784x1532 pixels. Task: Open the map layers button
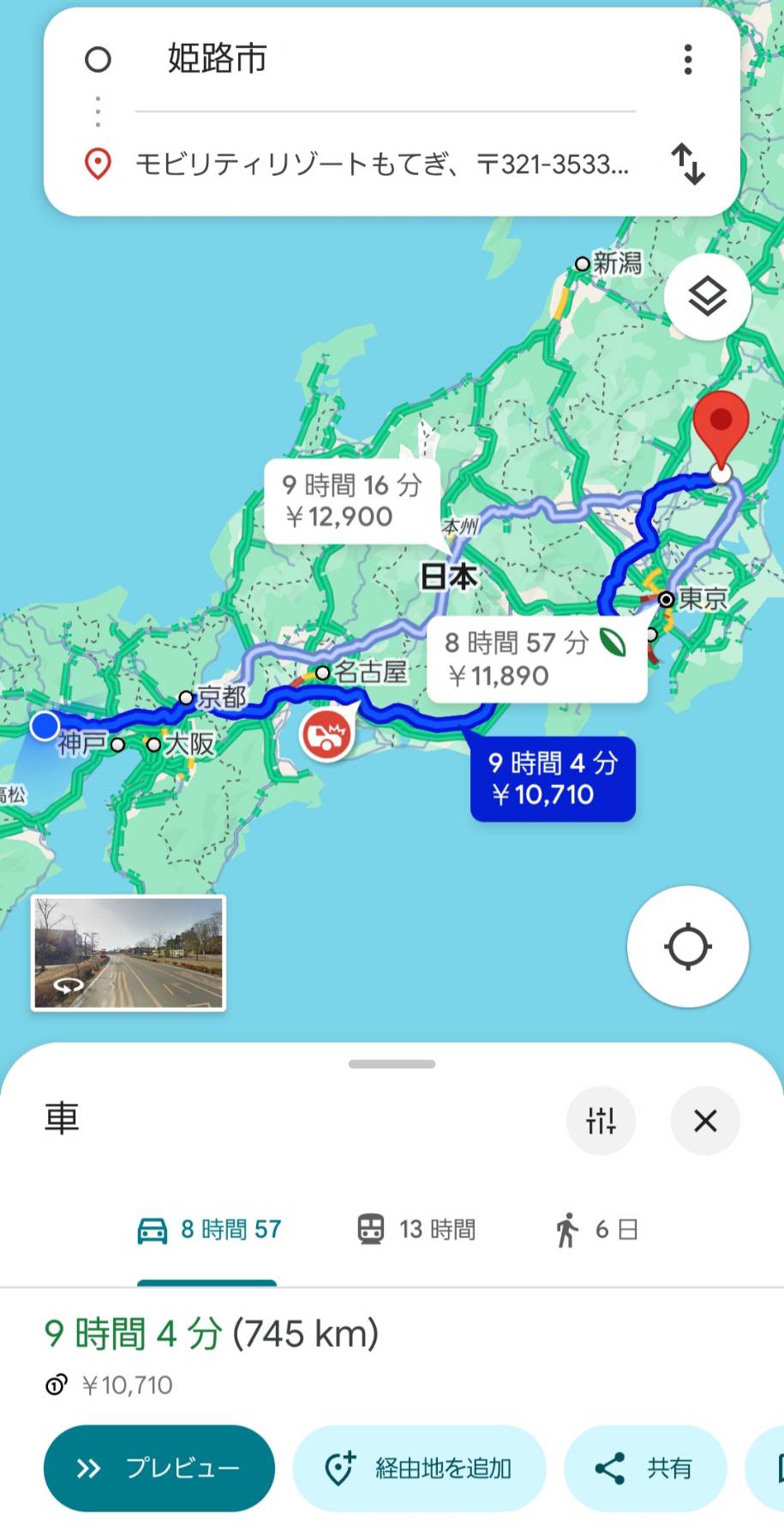click(x=708, y=297)
